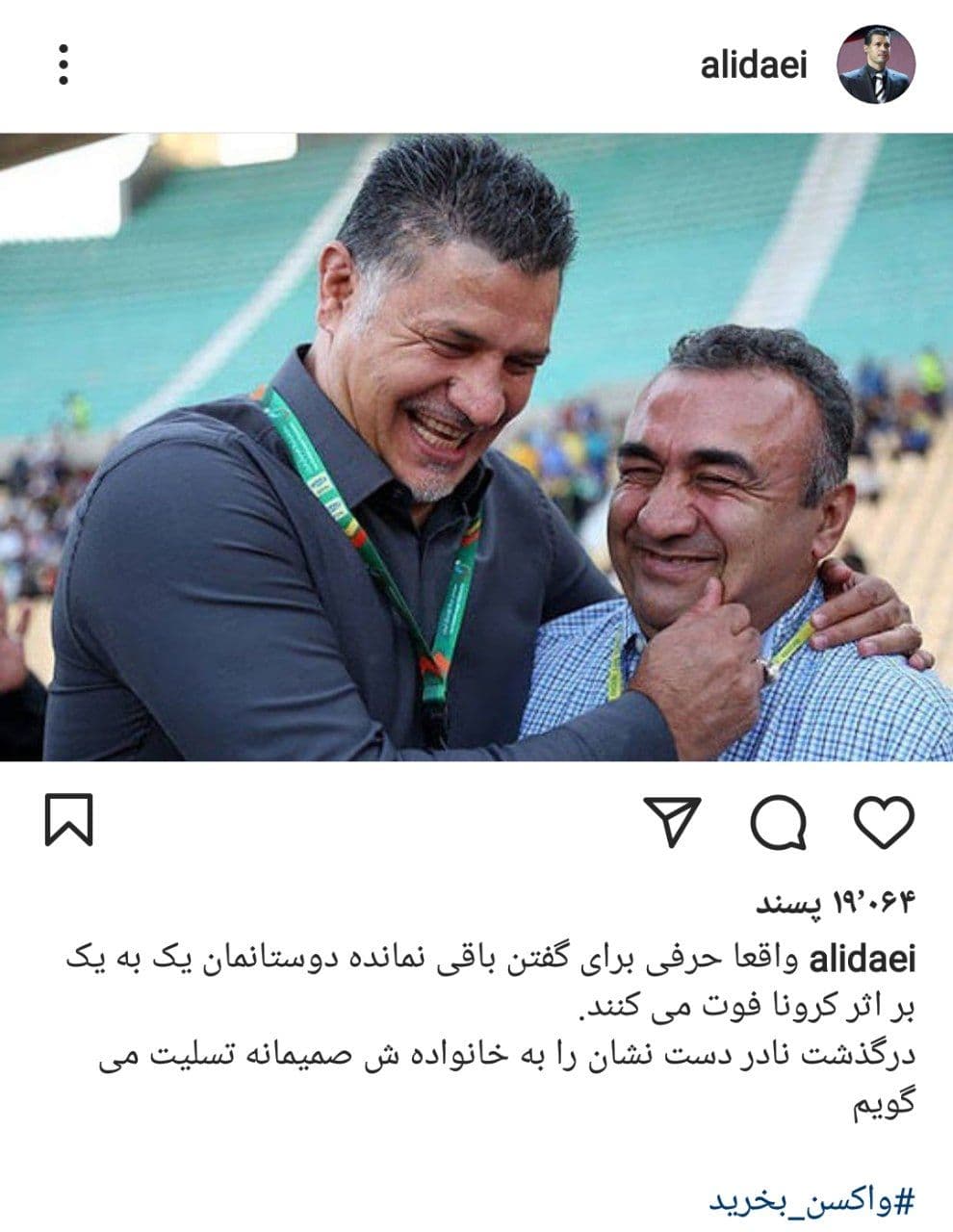This screenshot has width=953, height=1232.
Task: Open the three-dot overflow menu
Action: coord(64,65)
